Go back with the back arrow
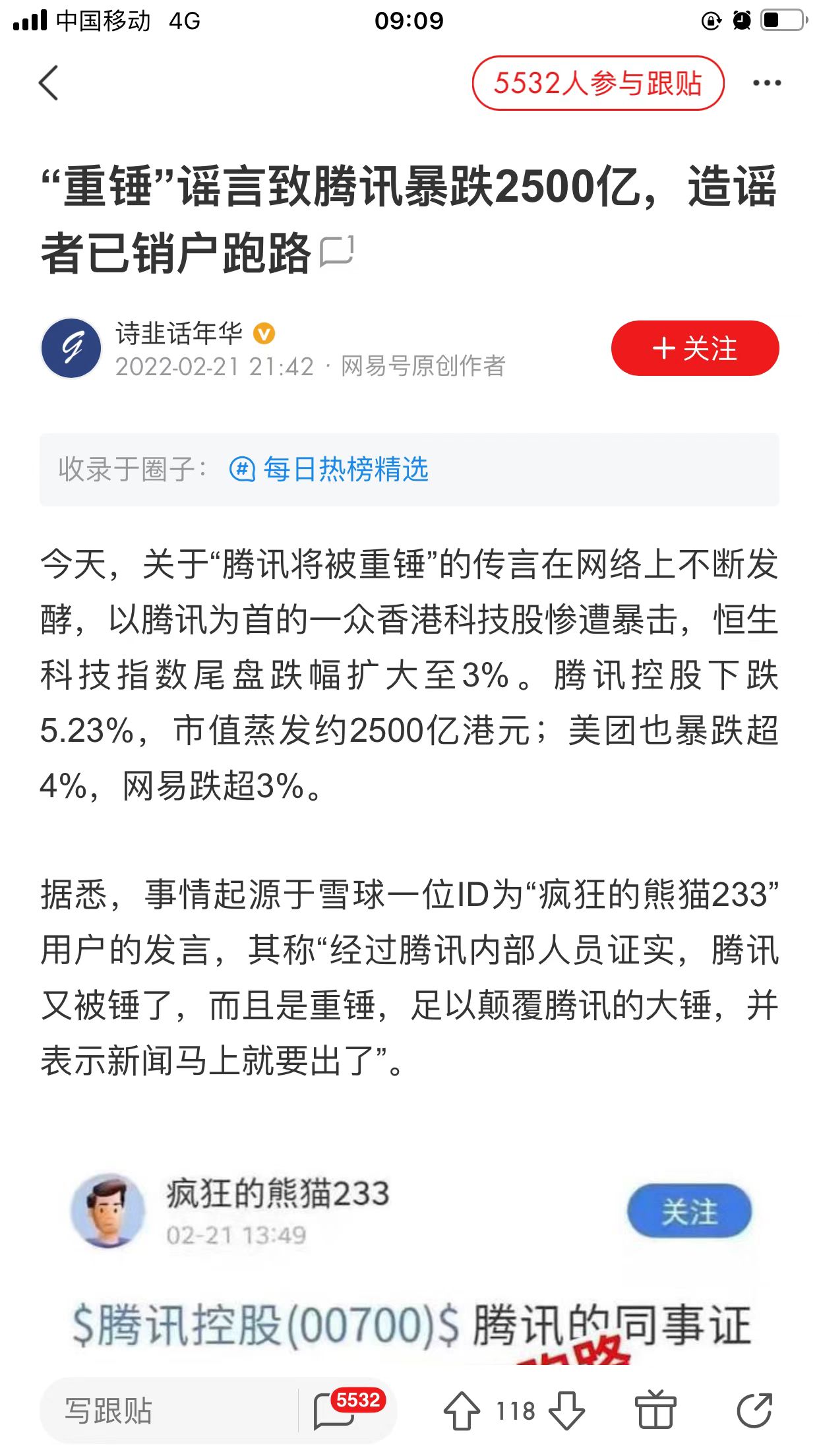This screenshot has height=1456, width=819. click(x=49, y=83)
